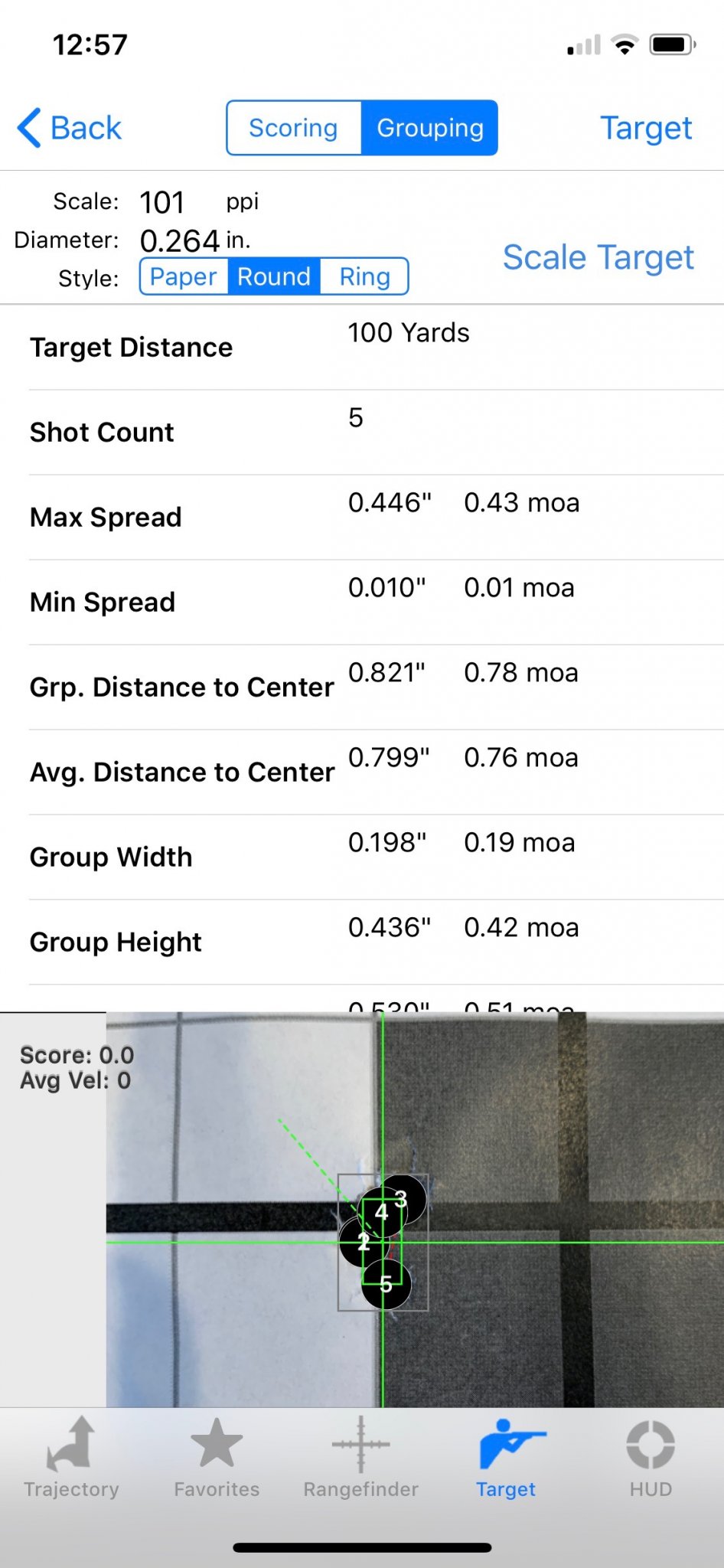Screen dimensions: 724x1568
Task: Select the Target tab in the bottom bar
Action: point(506,1459)
